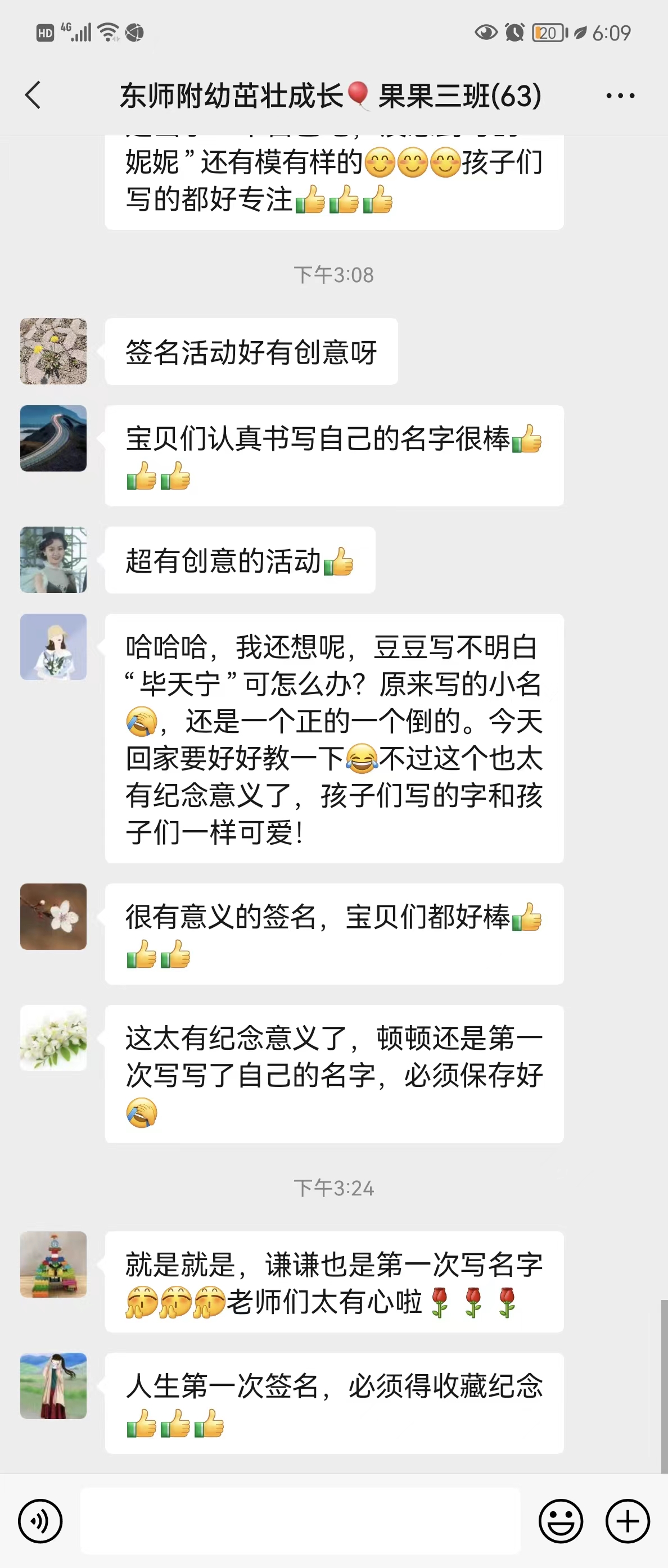Open avatar of "就是就是，谦谦也是" sender
668x1568 pixels.
(53, 1265)
